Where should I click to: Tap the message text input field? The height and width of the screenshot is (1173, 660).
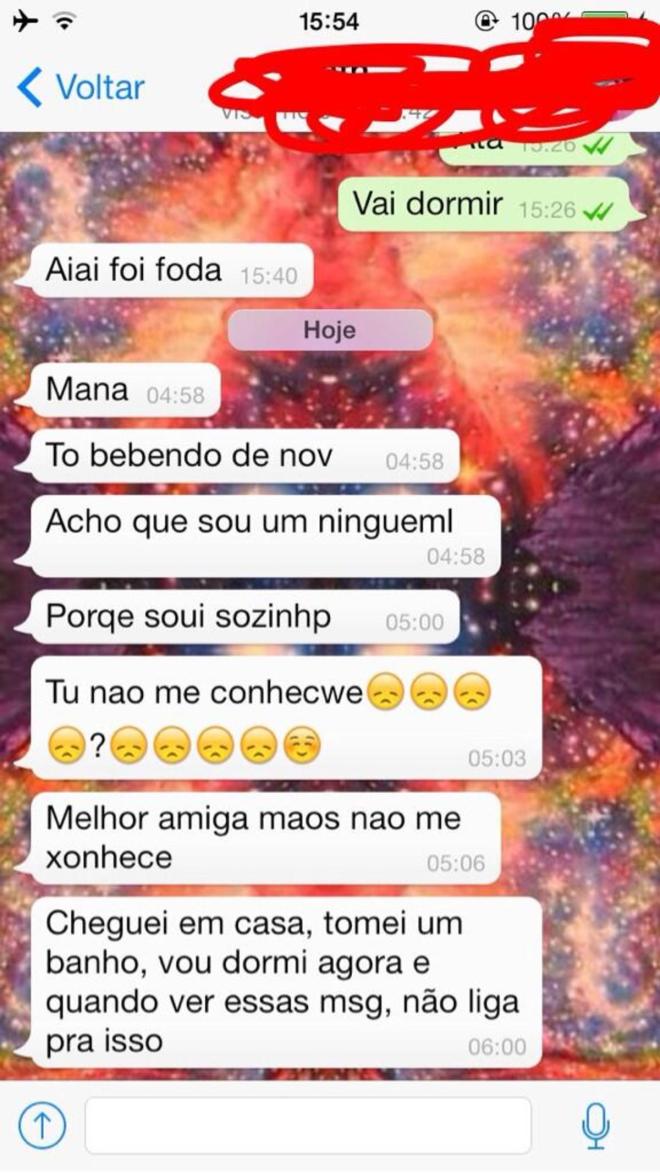click(x=308, y=1126)
